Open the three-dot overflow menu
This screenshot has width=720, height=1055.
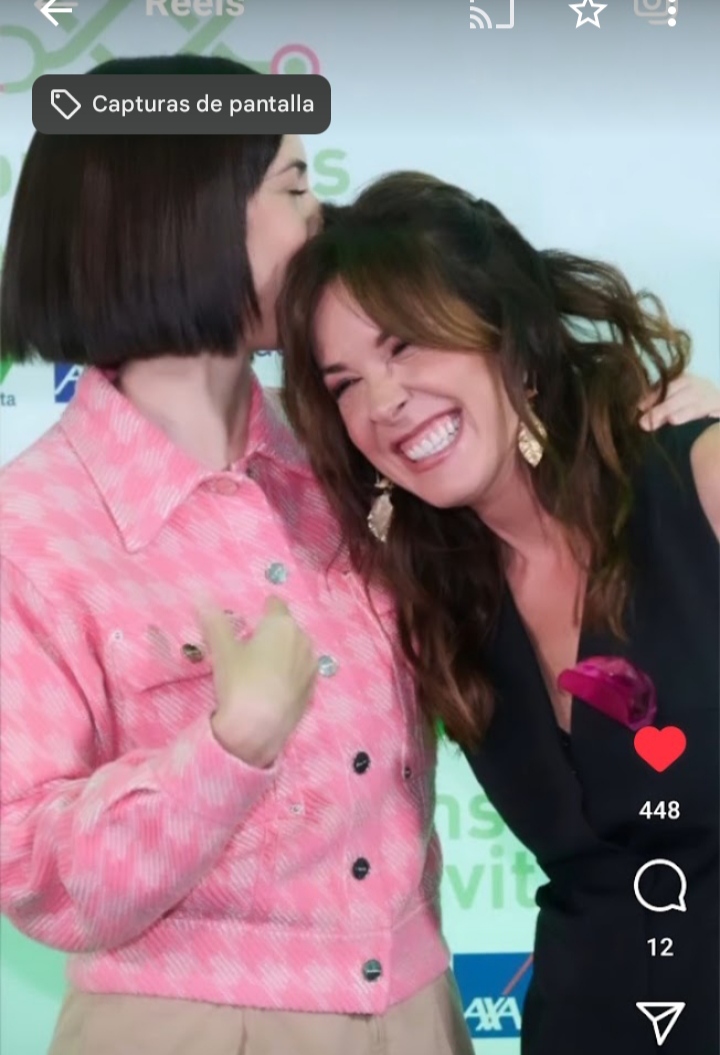tap(672, 12)
